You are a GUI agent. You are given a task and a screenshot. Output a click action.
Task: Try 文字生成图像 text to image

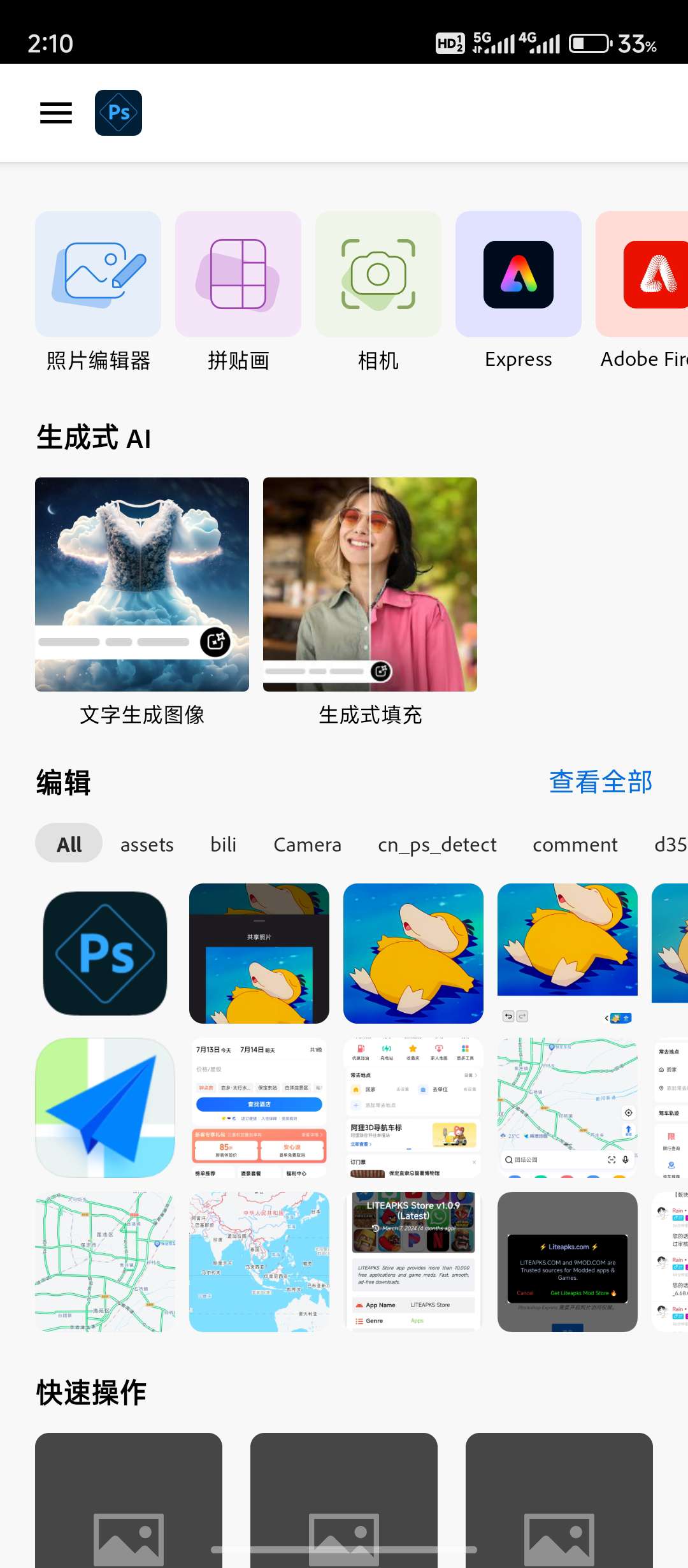(142, 584)
